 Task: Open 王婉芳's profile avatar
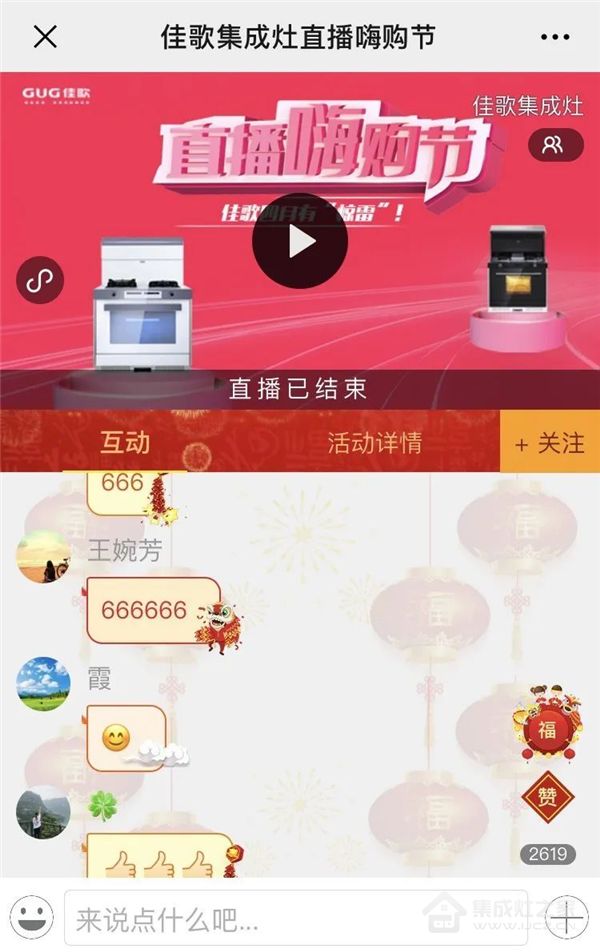[x=43, y=555]
